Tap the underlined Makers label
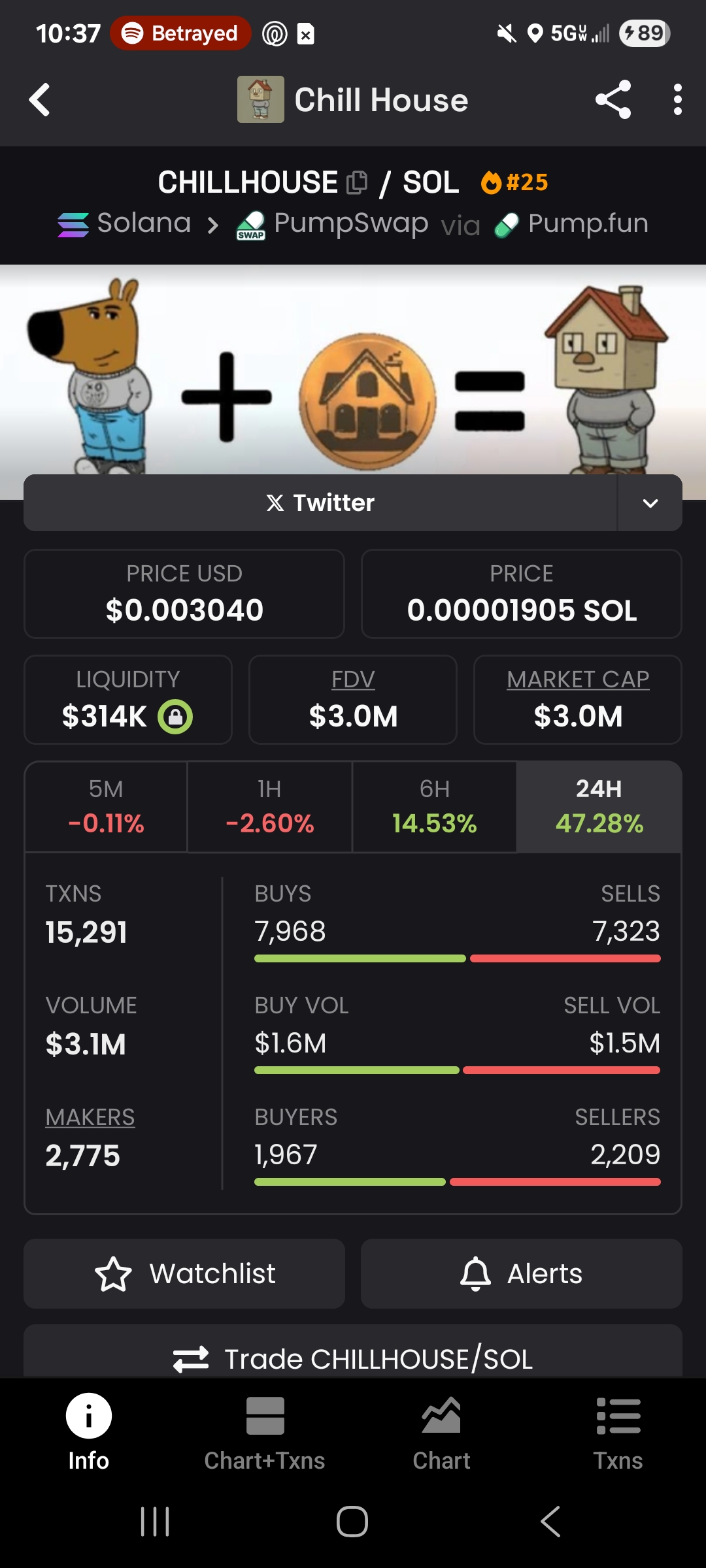Image resolution: width=706 pixels, height=1568 pixels. click(90, 1117)
